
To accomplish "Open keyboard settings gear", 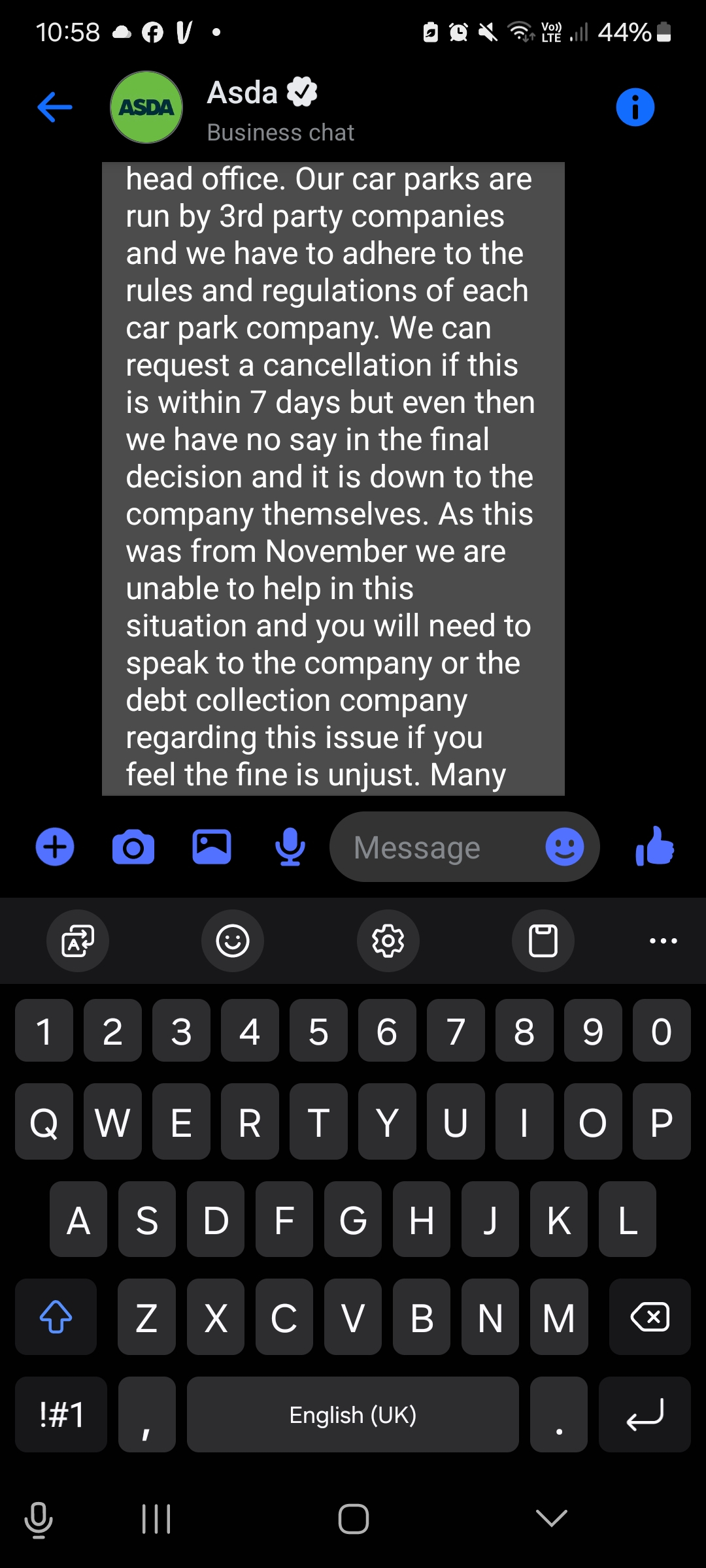I will (388, 941).
